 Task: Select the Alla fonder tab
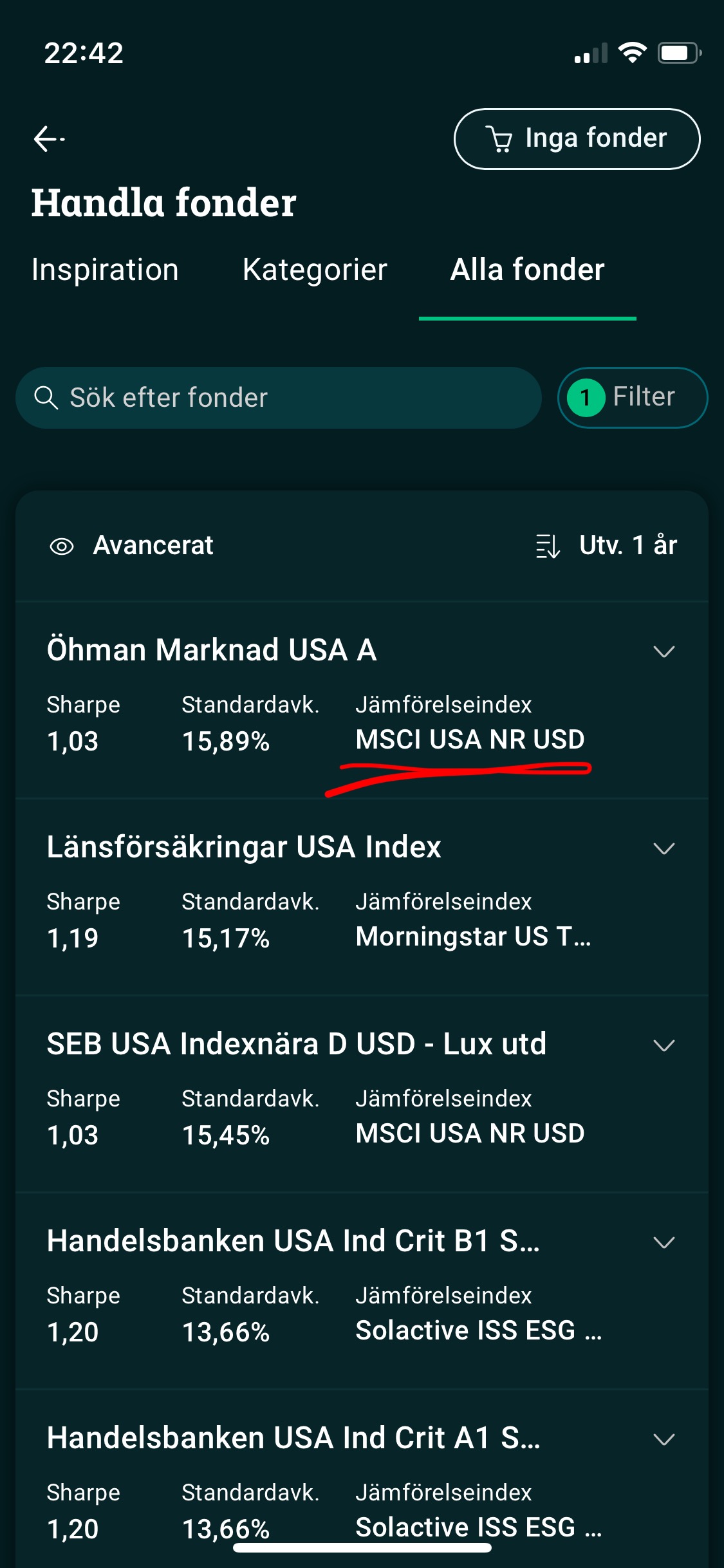click(x=527, y=270)
